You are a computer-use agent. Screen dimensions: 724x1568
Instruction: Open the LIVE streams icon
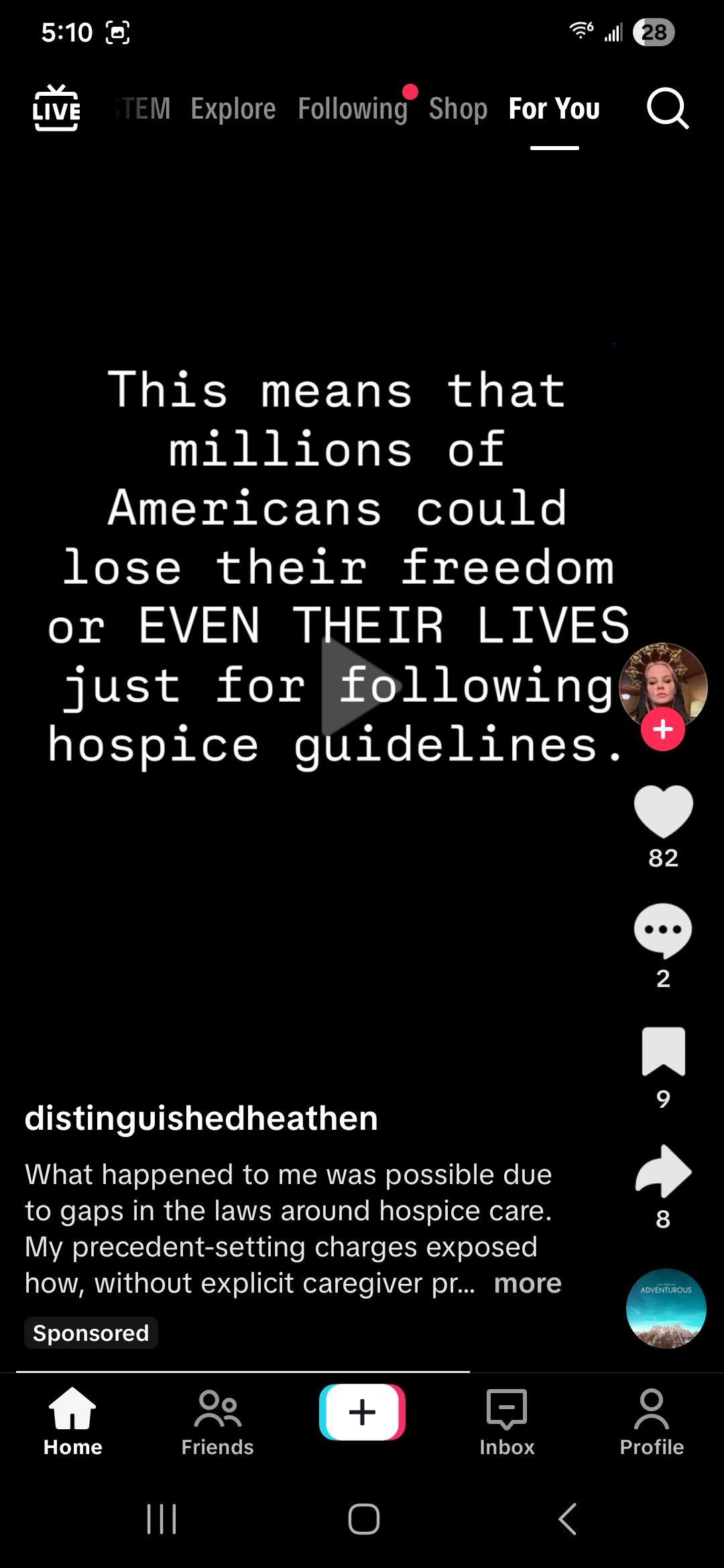56,108
